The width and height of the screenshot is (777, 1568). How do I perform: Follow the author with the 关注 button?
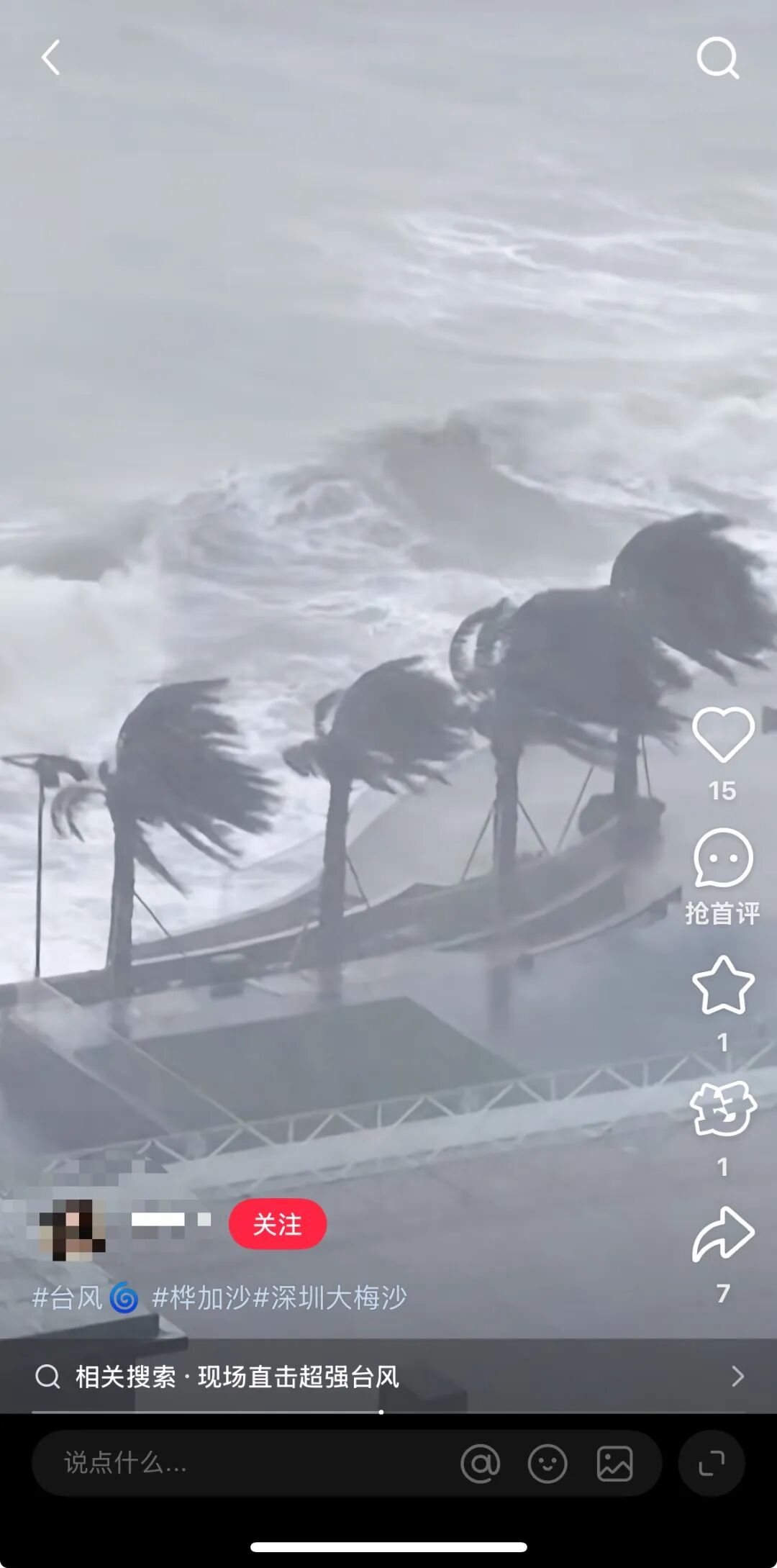278,1224
